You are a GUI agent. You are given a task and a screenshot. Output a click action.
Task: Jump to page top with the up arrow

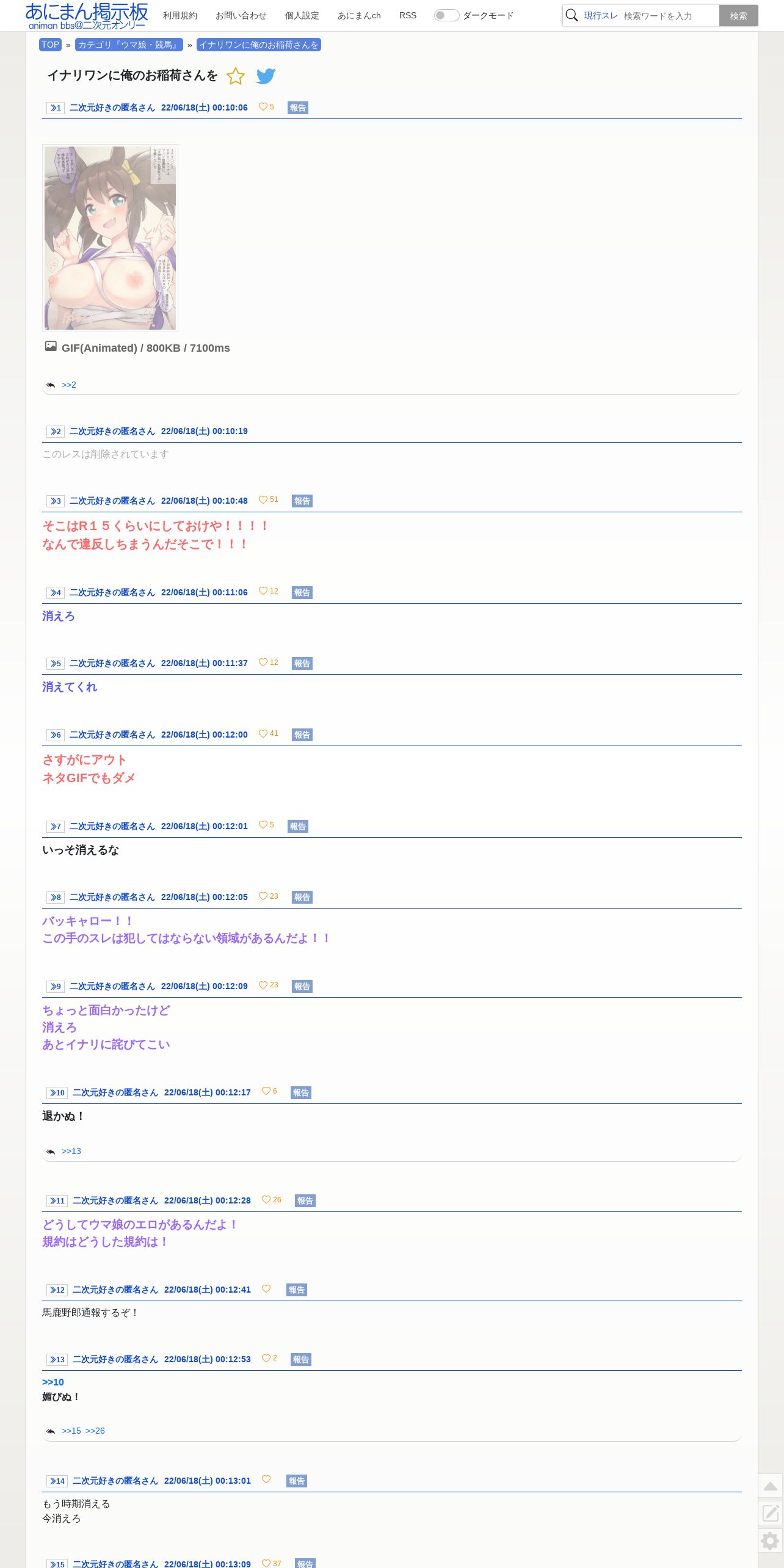[771, 1486]
